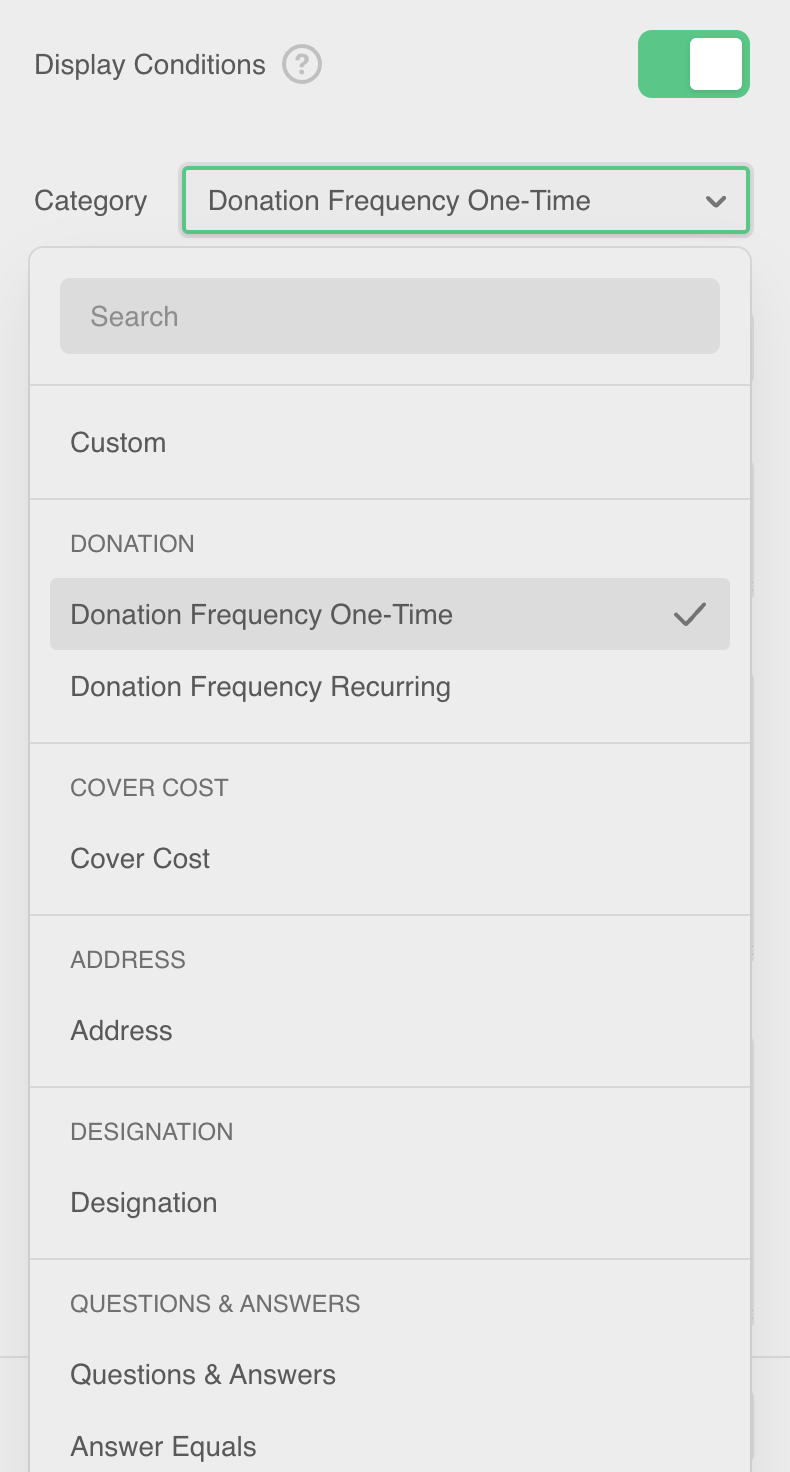Collapse the Category dropdown
Image resolution: width=790 pixels, height=1472 pixels.
pos(465,200)
